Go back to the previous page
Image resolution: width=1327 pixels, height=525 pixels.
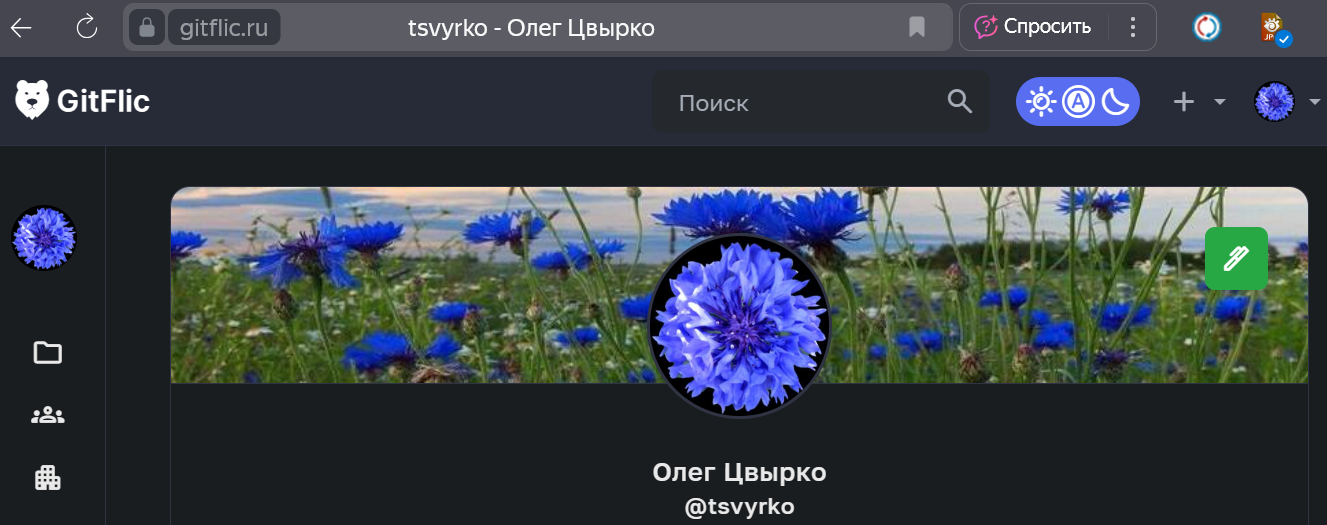point(21,27)
